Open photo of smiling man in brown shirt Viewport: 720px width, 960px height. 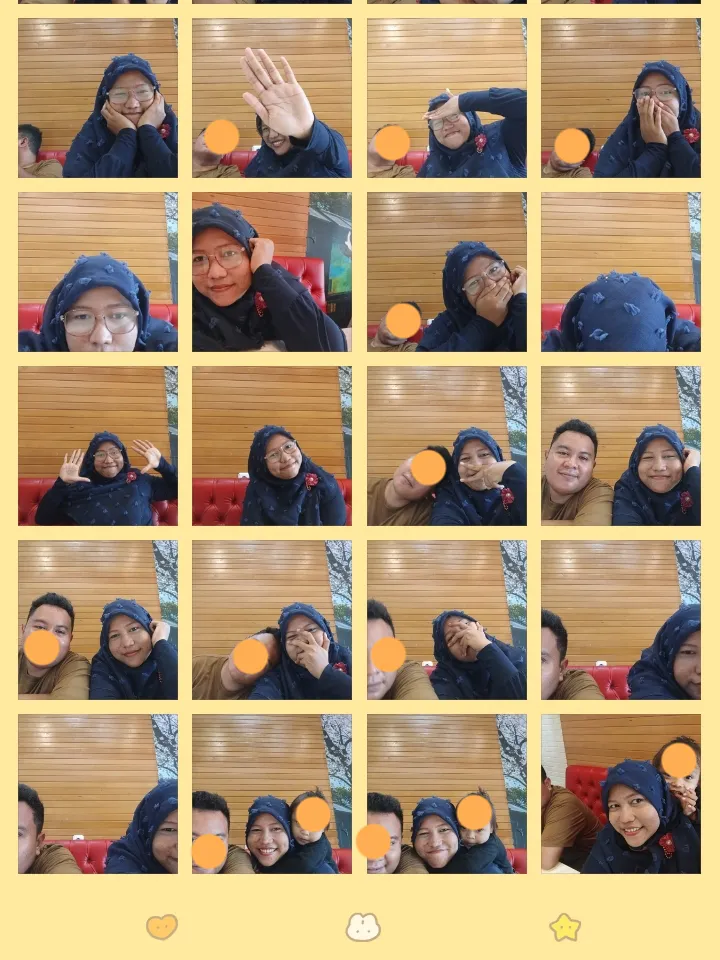tap(621, 446)
